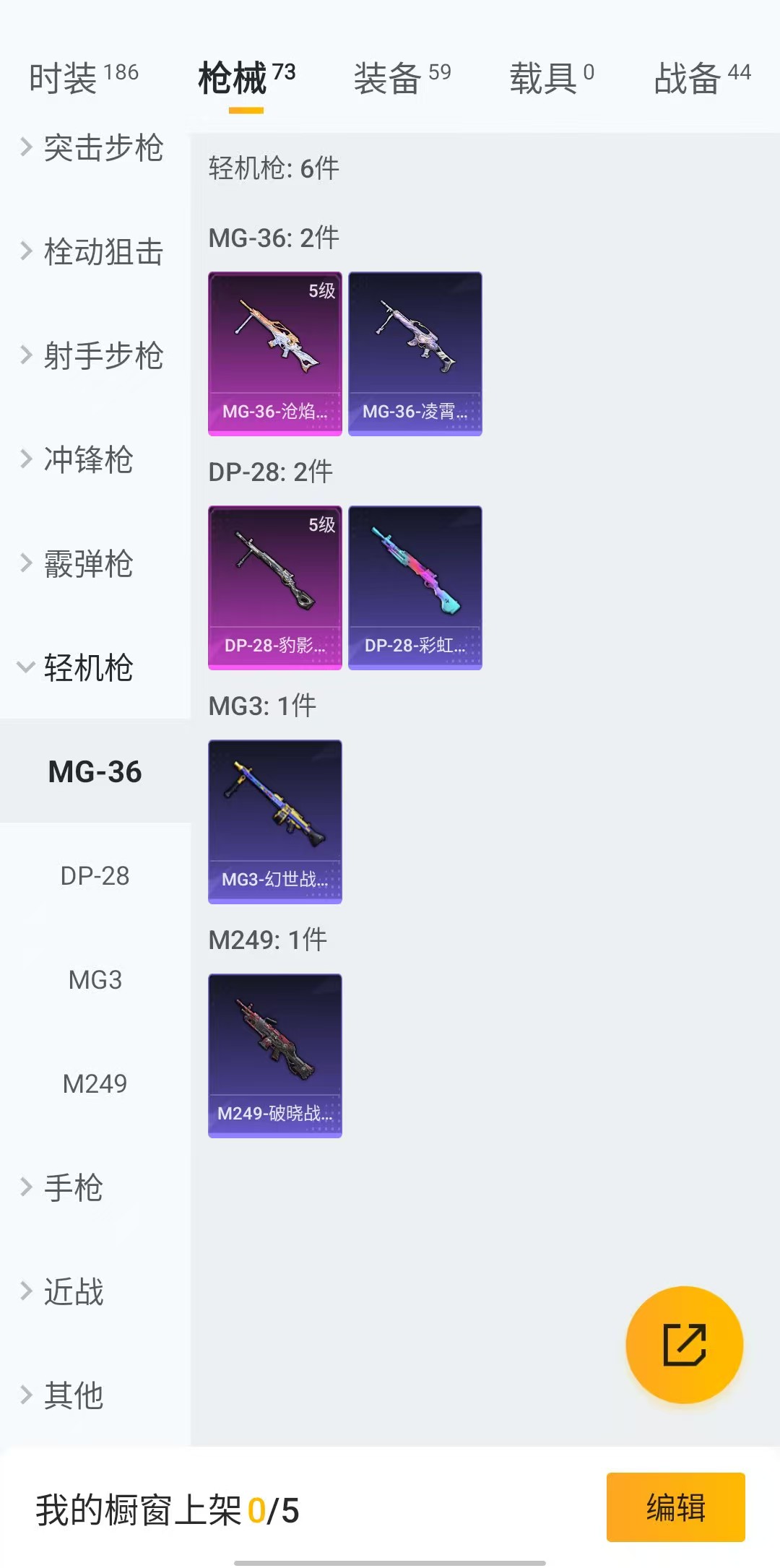Image resolution: width=780 pixels, height=1568 pixels.
Task: Switch to the 战备 tab
Action: click(x=702, y=77)
